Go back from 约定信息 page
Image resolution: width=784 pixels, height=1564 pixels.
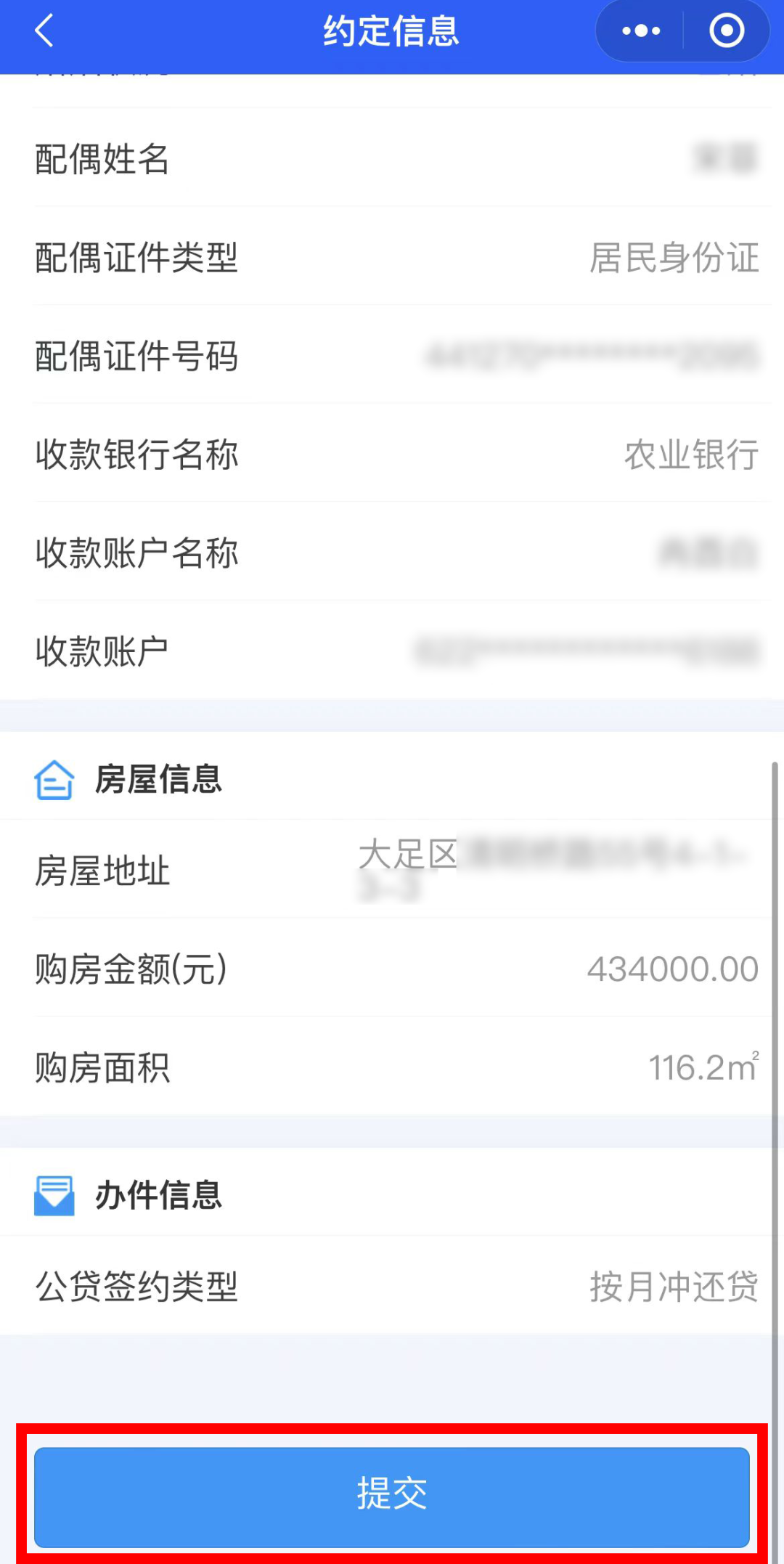point(45,31)
